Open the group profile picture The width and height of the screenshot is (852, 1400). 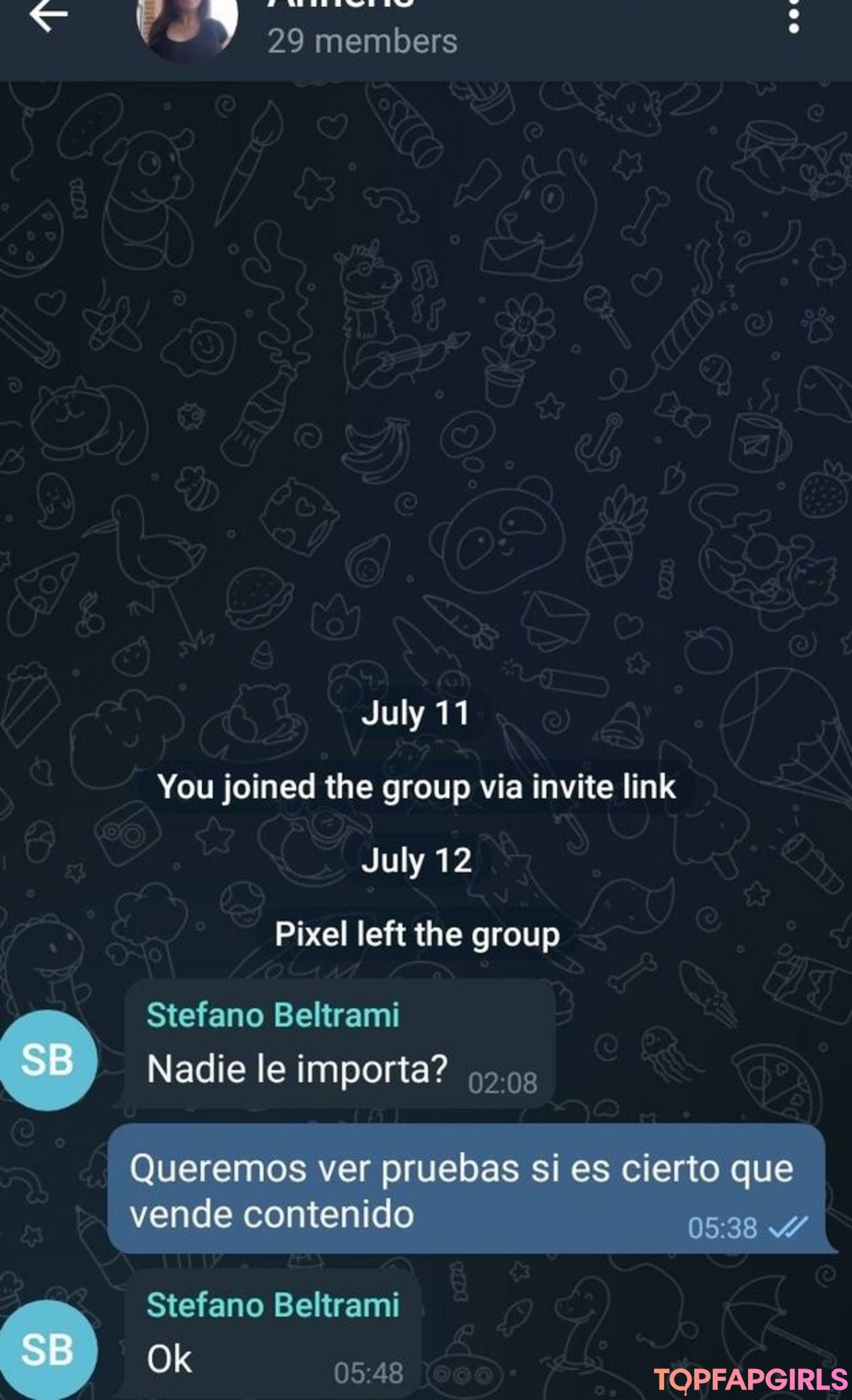pyautogui.click(x=187, y=28)
